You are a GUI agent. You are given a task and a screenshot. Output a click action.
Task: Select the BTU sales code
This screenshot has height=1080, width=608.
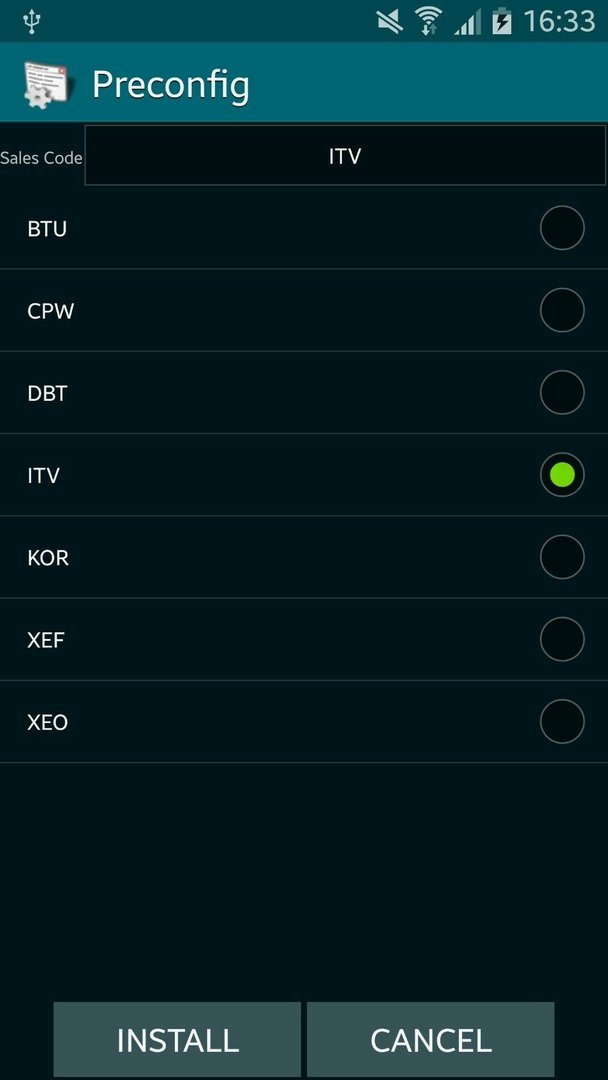tap(304, 228)
